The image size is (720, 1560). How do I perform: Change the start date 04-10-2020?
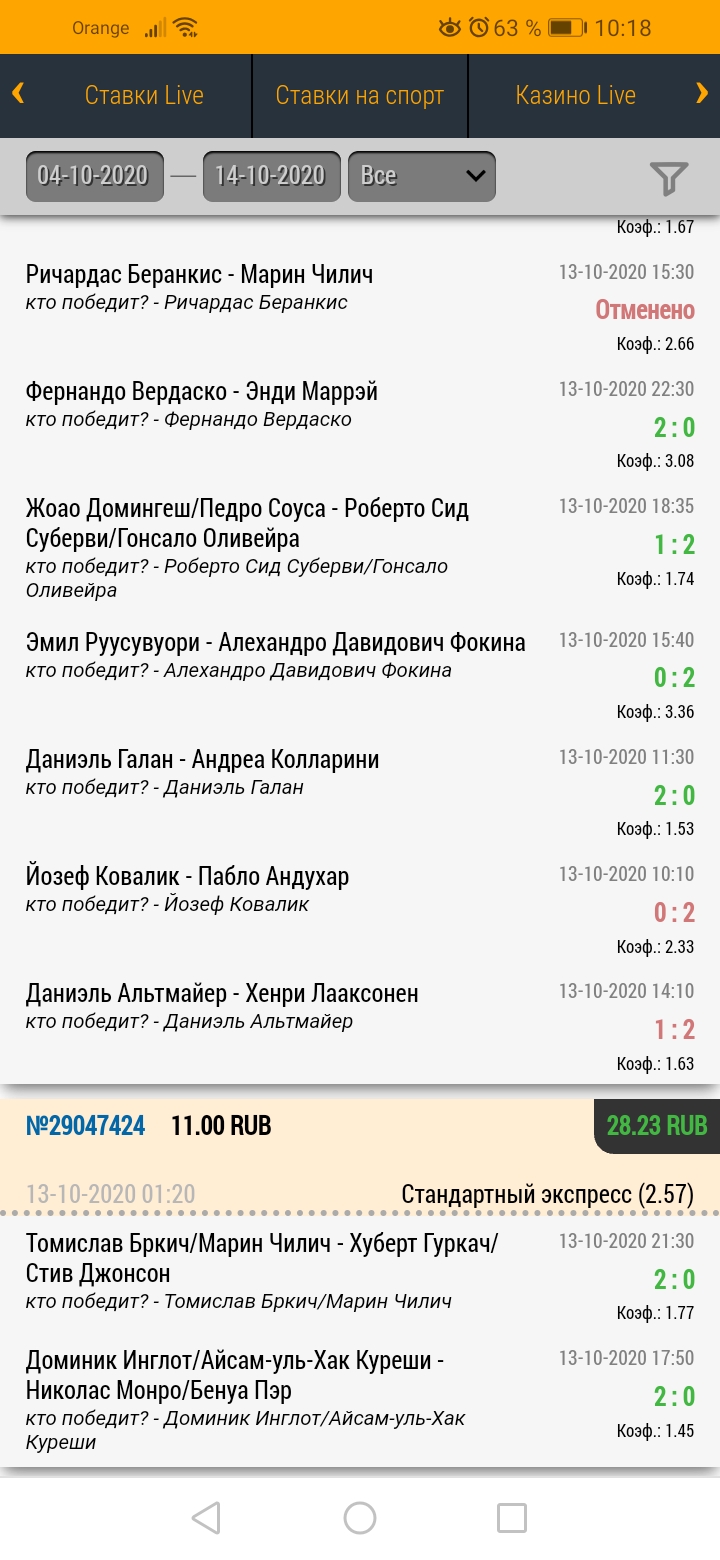tap(93, 176)
